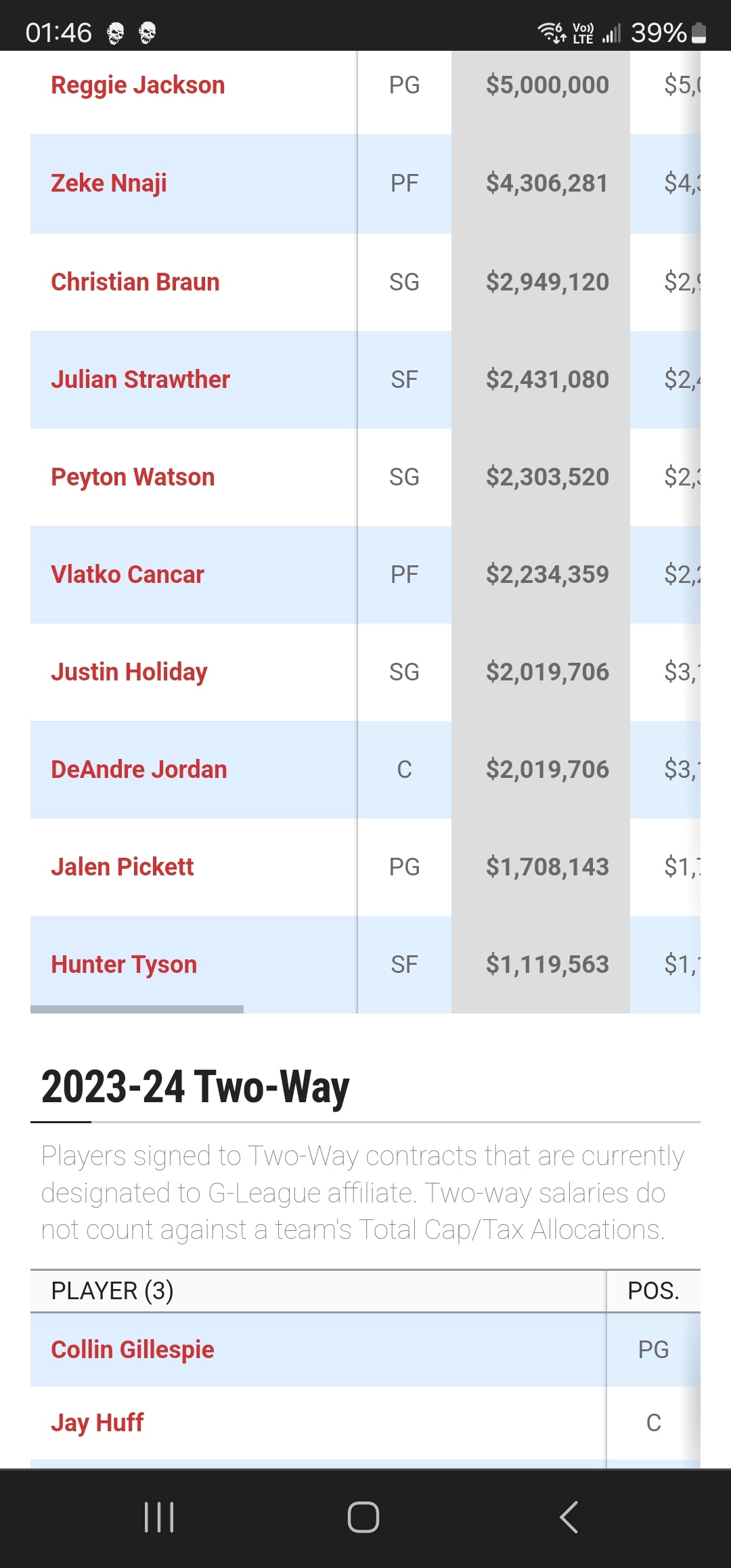Screen dimensions: 731x1568
Task: Open Zeke Nnaji's player link
Action: (109, 183)
